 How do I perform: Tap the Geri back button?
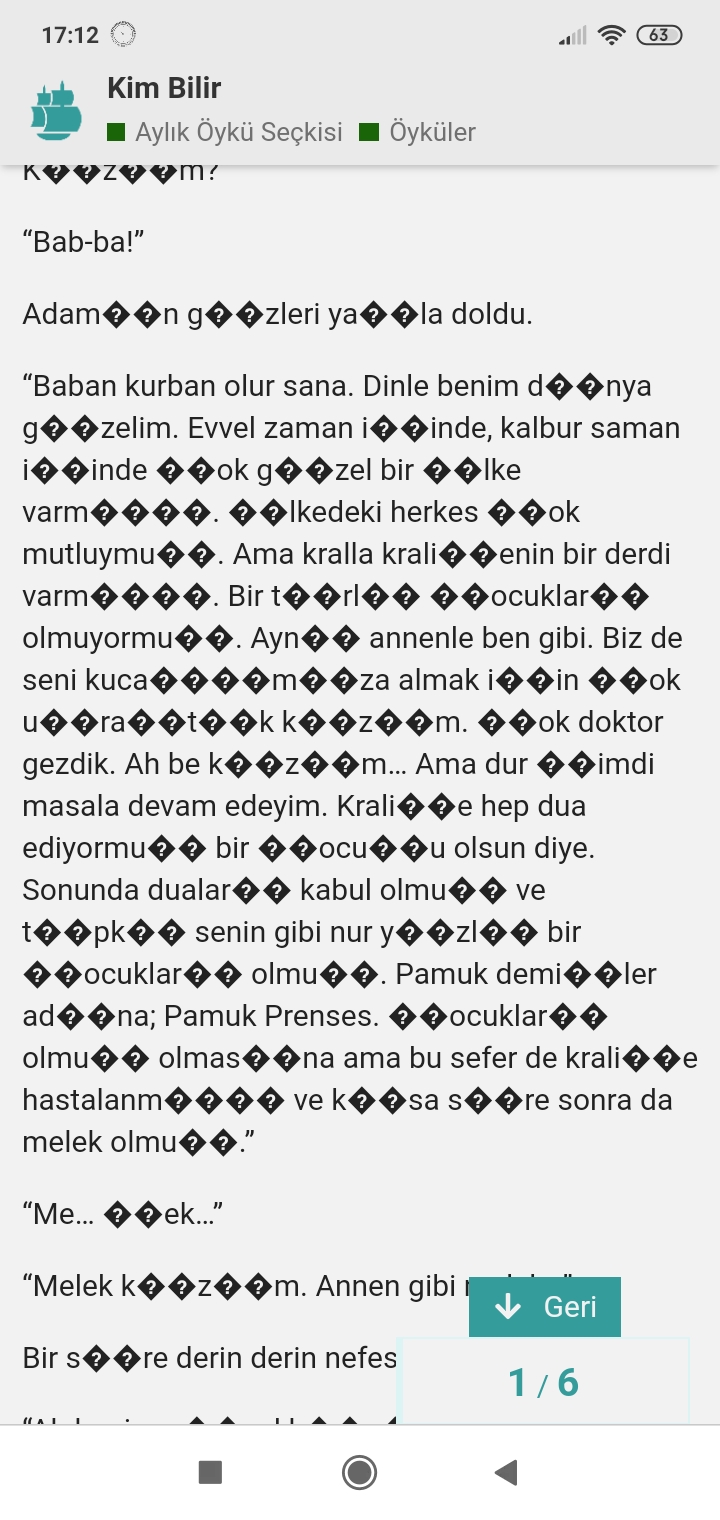pos(545,1307)
